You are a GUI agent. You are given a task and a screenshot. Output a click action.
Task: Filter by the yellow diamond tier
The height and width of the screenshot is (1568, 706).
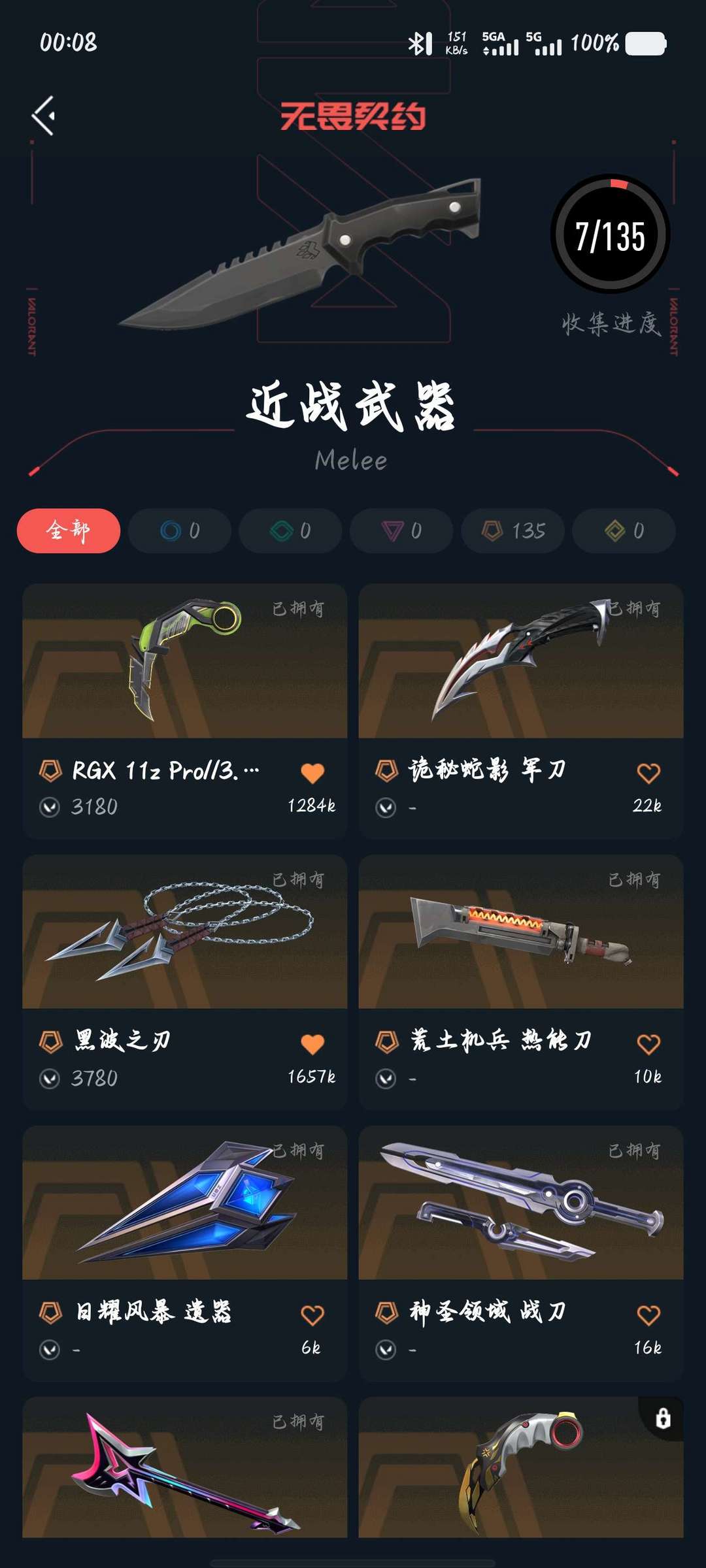coord(624,531)
